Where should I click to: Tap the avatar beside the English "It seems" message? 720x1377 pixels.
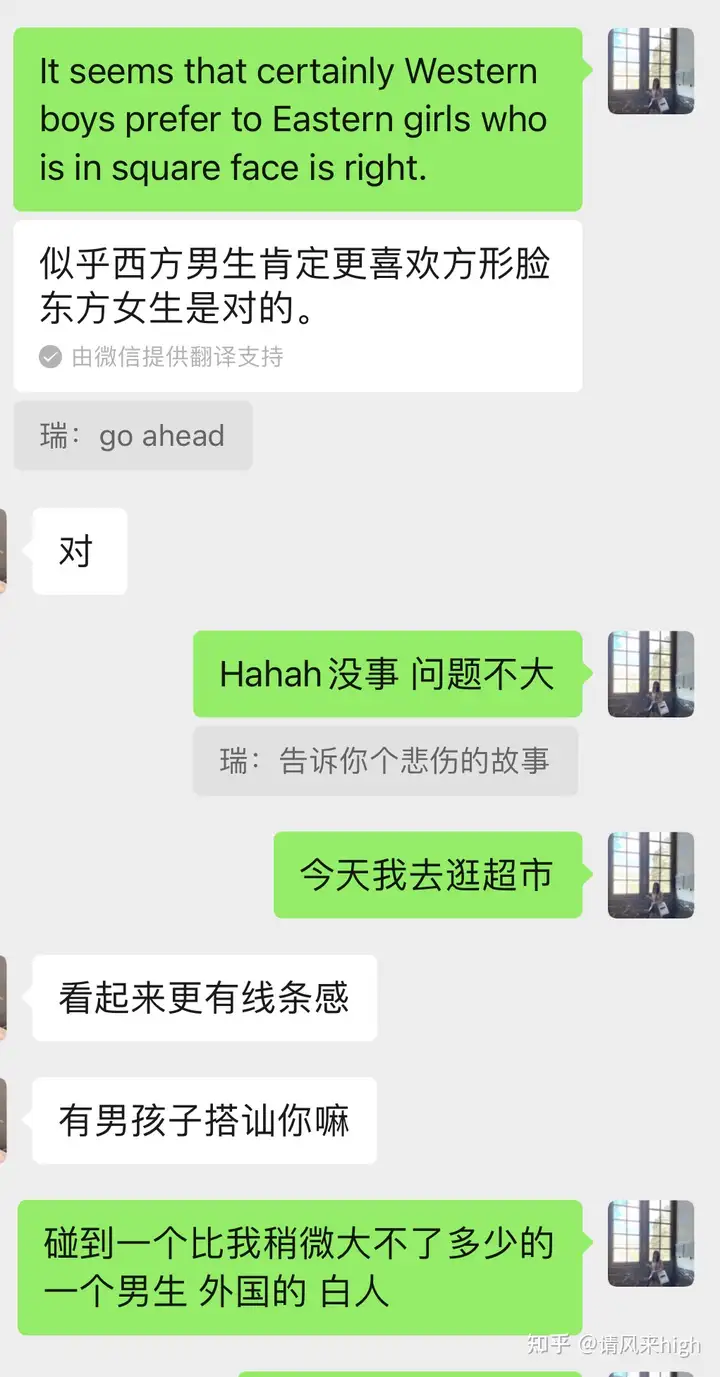coord(651,71)
